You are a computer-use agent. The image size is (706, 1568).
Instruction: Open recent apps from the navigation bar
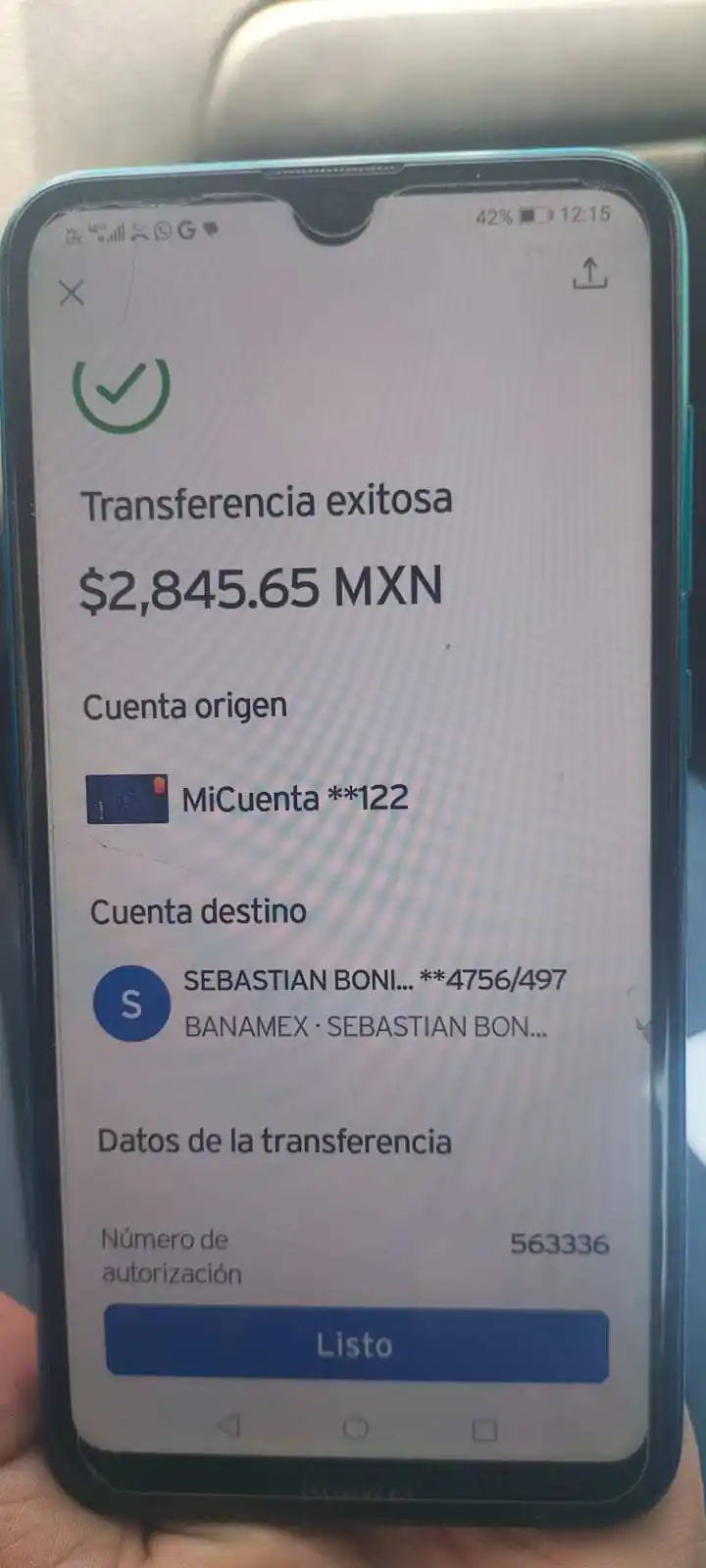pos(484,1430)
